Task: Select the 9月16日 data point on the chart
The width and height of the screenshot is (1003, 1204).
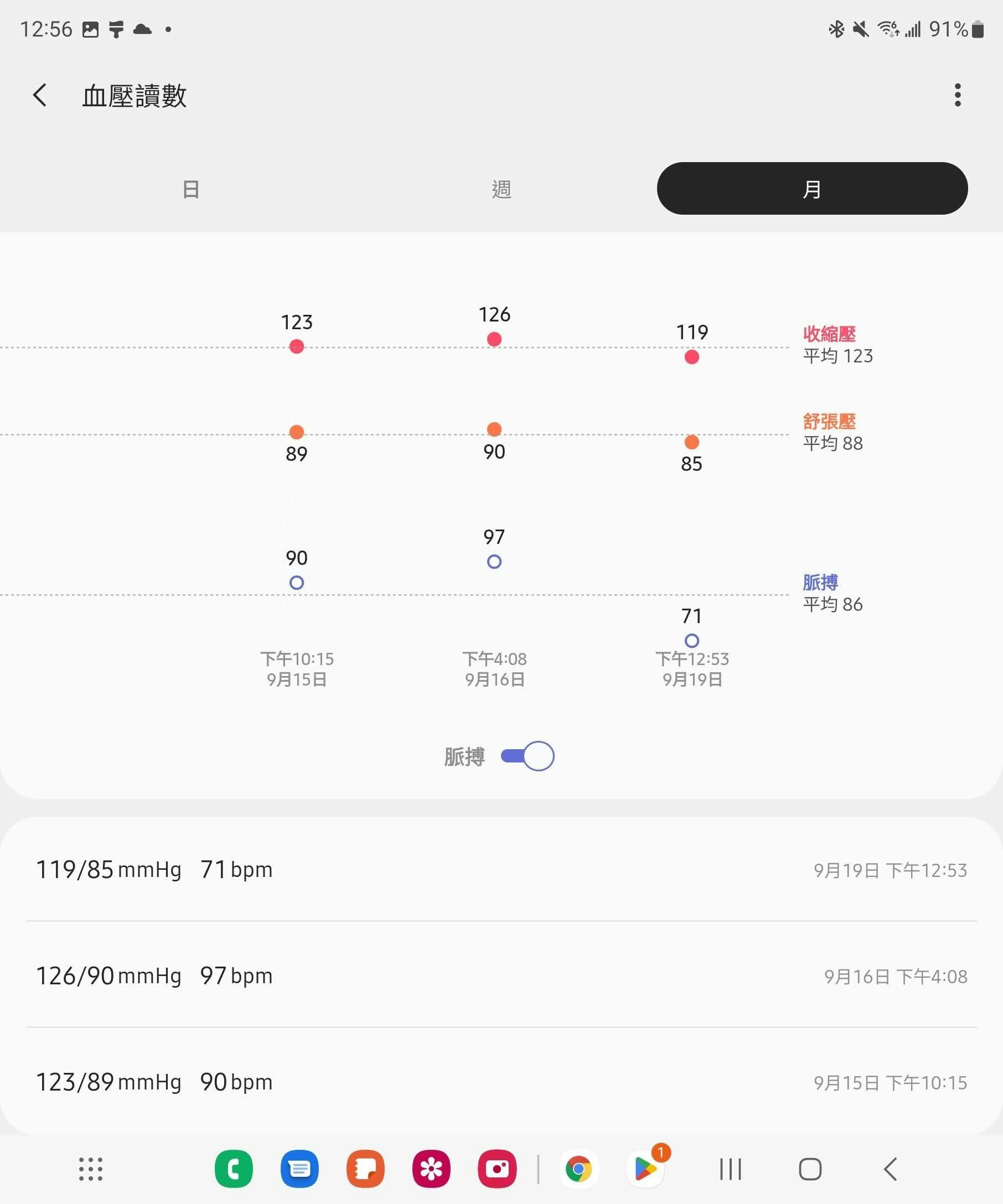Action: tap(494, 339)
